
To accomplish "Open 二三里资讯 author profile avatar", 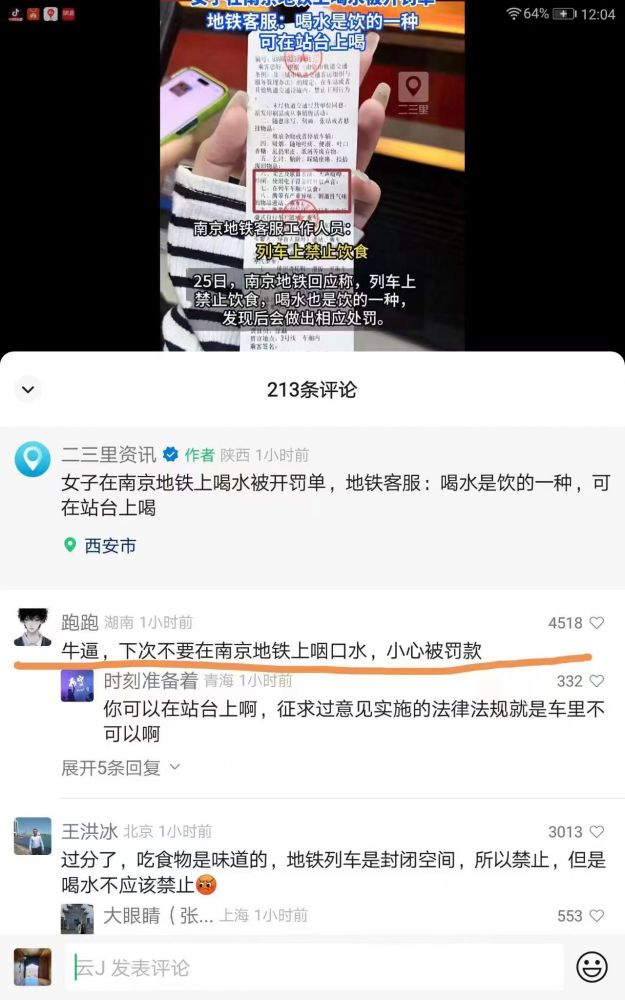I will pyautogui.click(x=33, y=460).
